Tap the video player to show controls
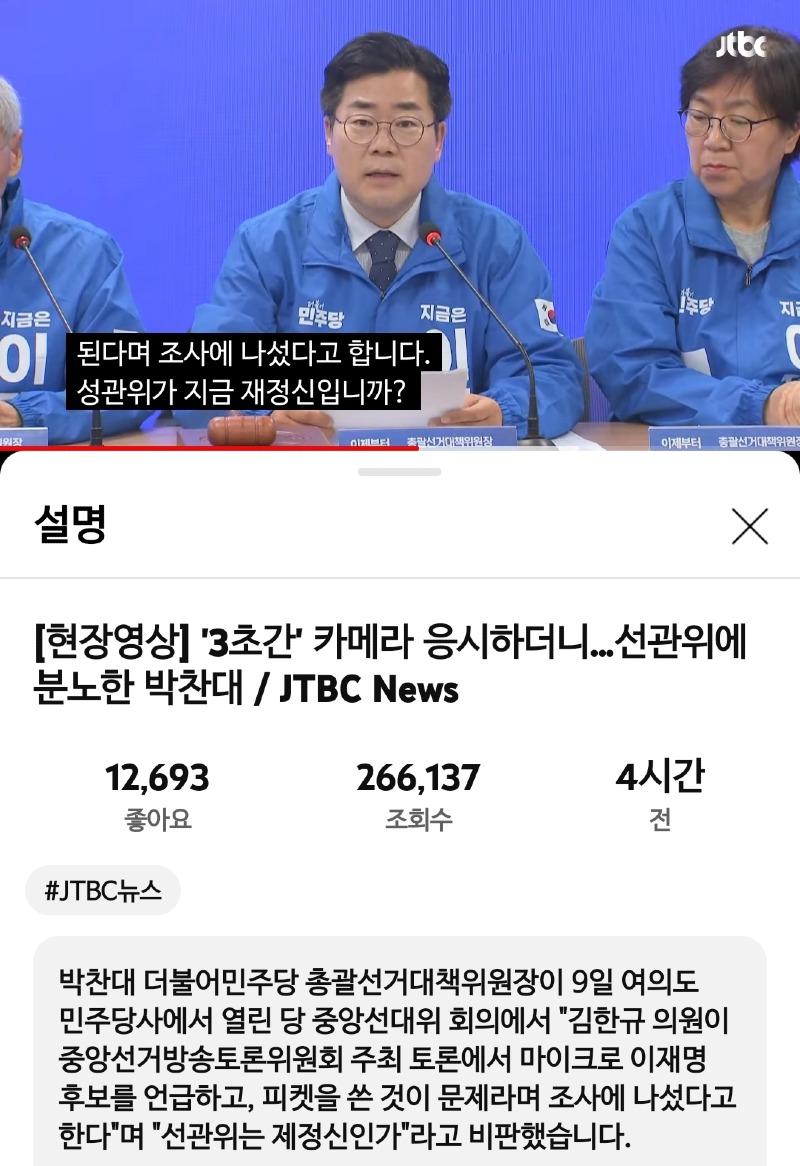The image size is (800, 1166). click(400, 200)
